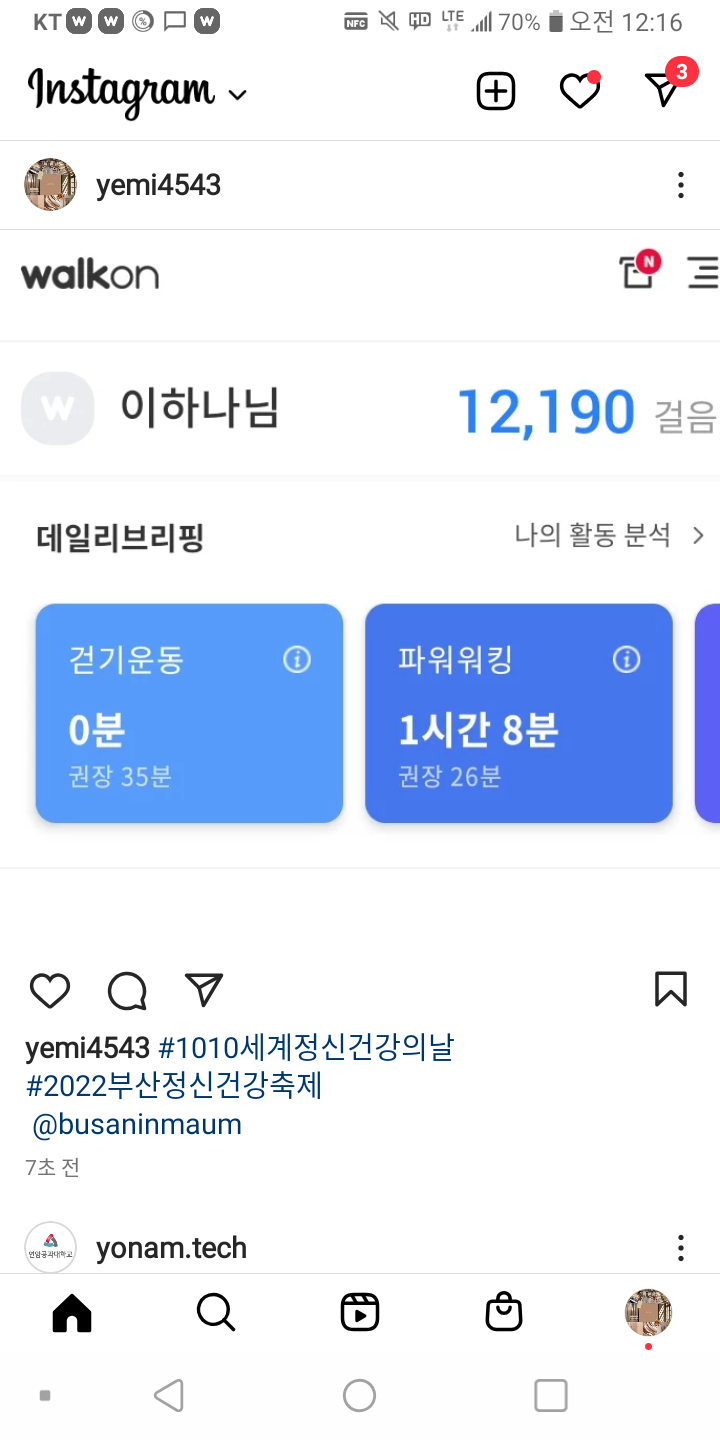Open the @busaninmaum mention
The width and height of the screenshot is (720, 1440).
coord(137,1124)
